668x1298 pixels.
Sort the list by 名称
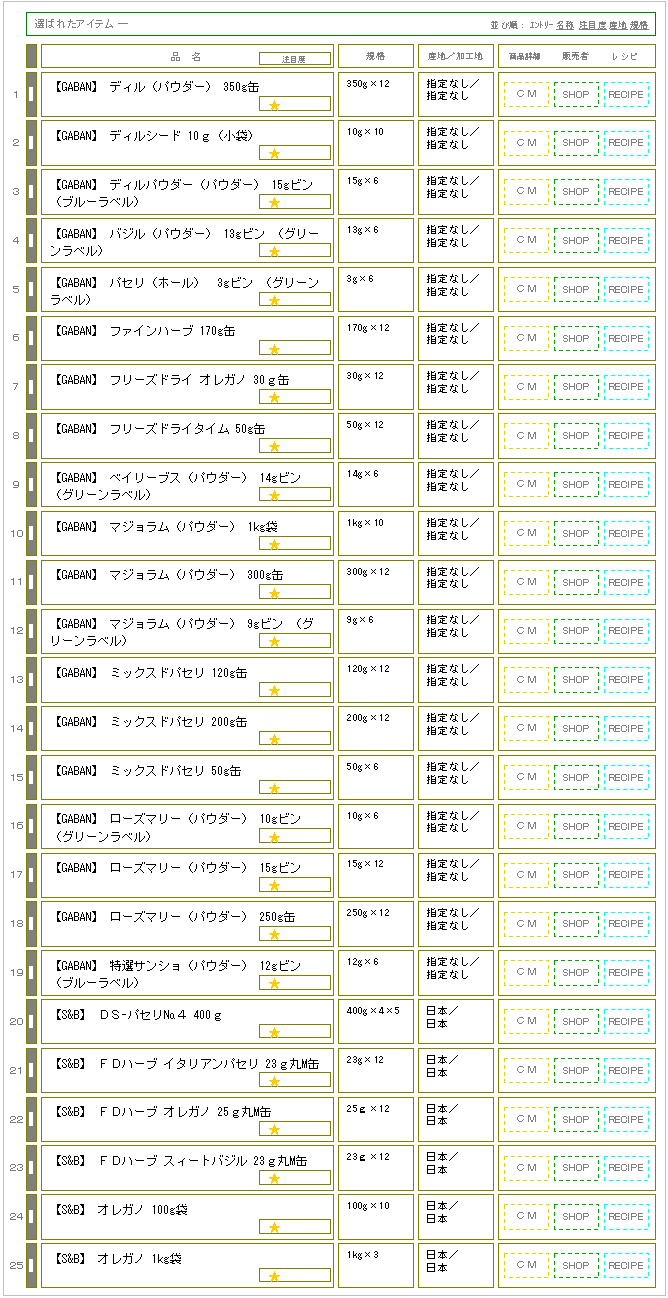[565, 24]
